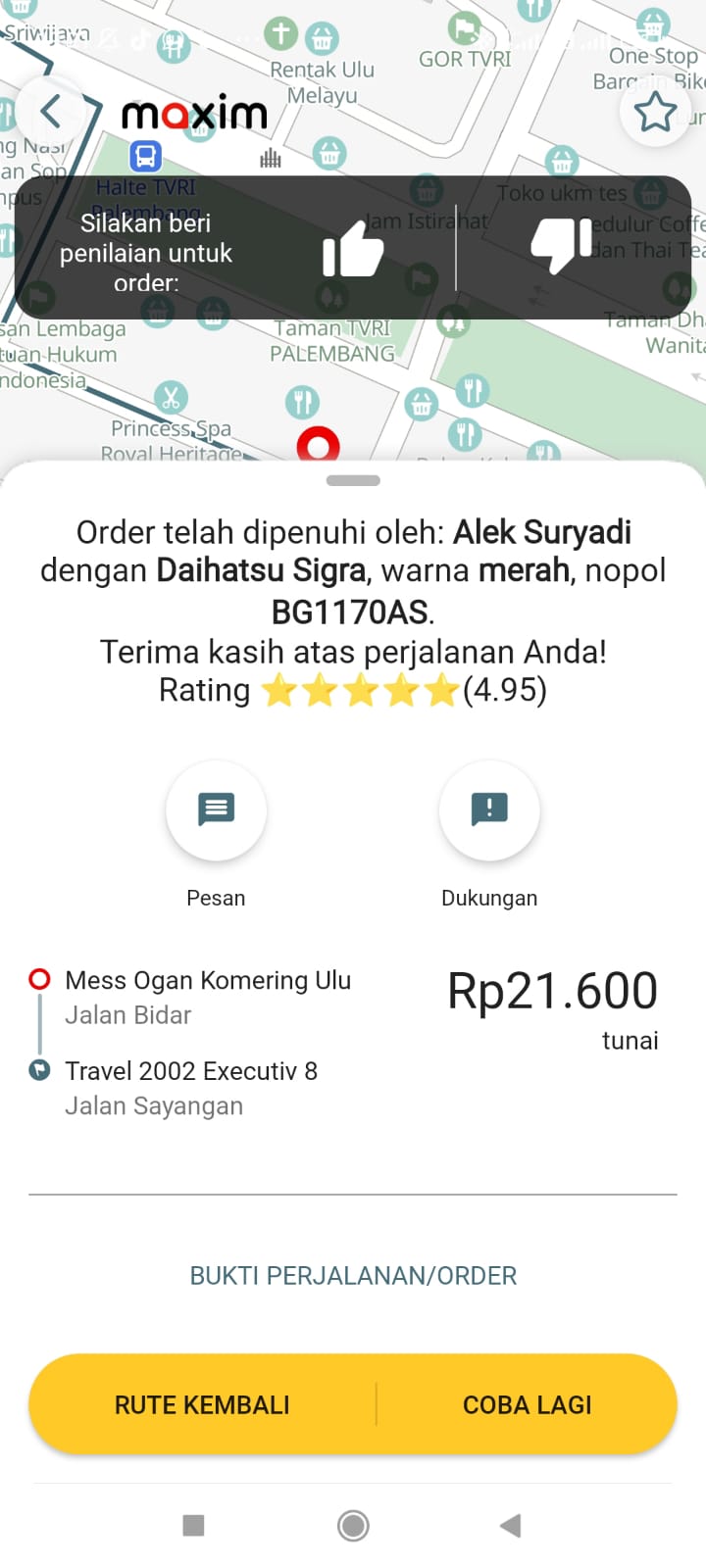Give the order a thumbs up

[353, 249]
